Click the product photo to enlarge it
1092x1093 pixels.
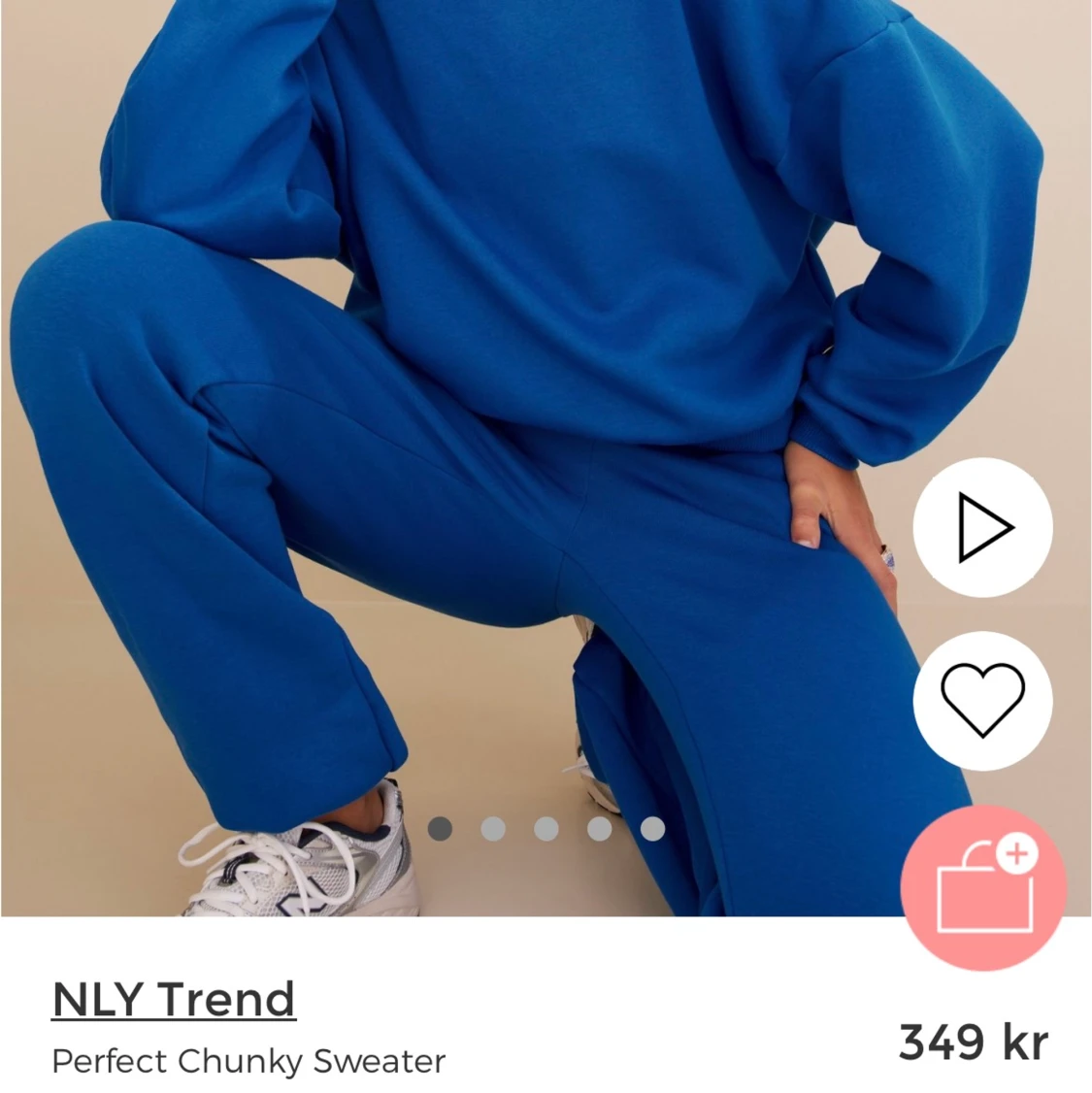coord(437,388)
